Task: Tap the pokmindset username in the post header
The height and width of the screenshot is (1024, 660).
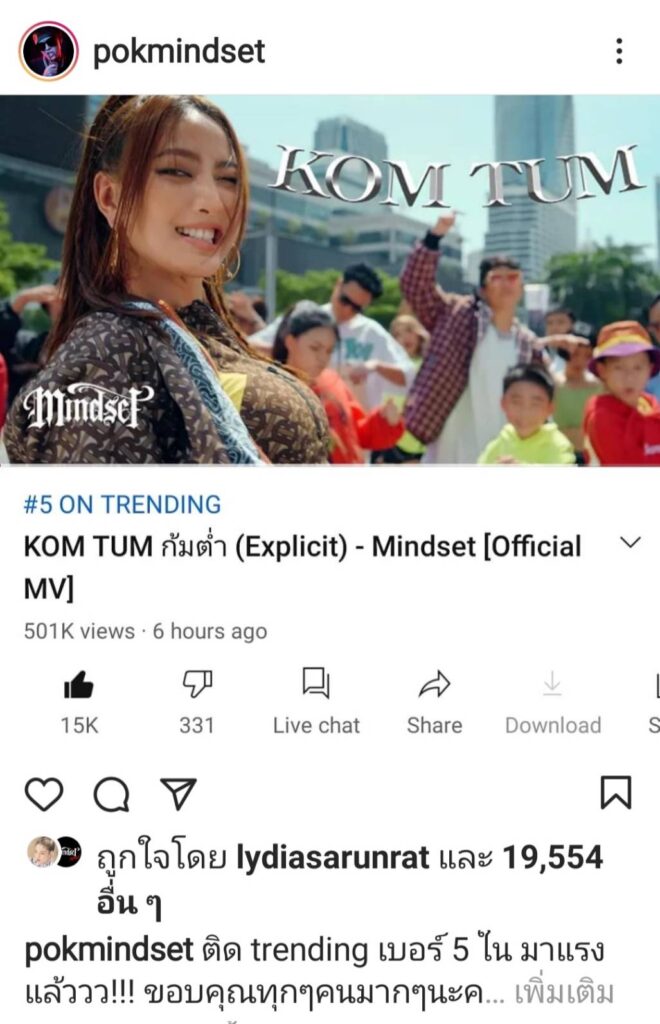Action: (179, 52)
